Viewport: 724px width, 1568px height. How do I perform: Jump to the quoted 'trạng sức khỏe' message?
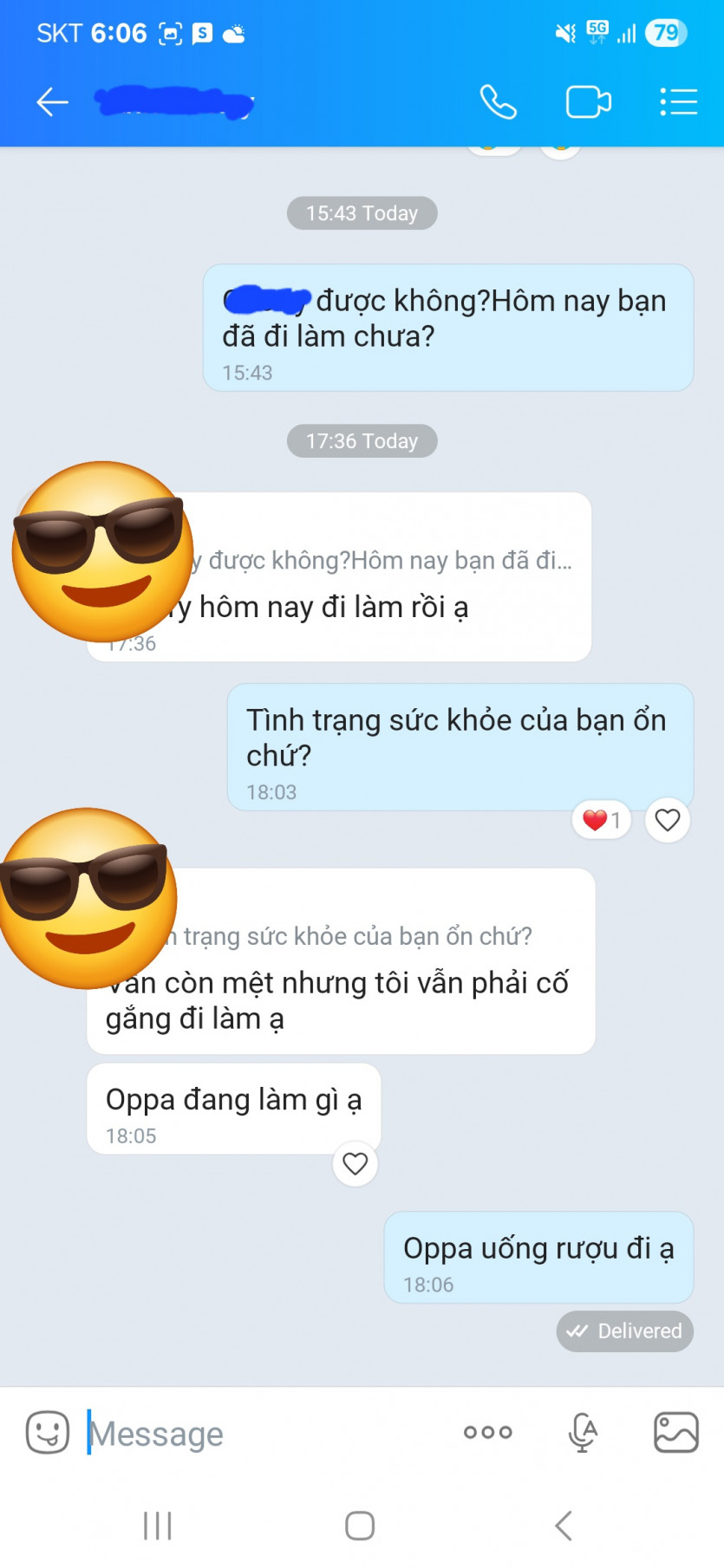355,936
